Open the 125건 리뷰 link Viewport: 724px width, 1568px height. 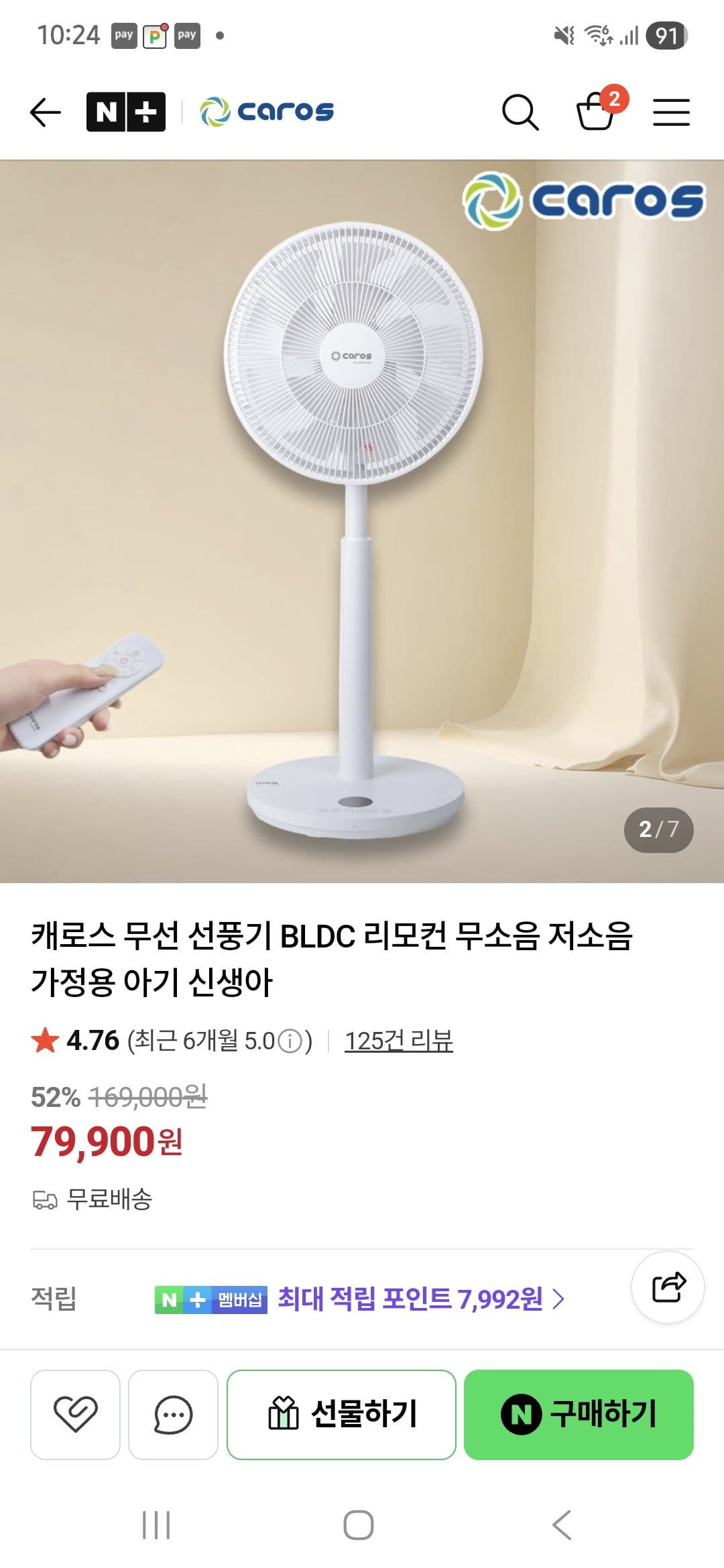click(x=398, y=1041)
